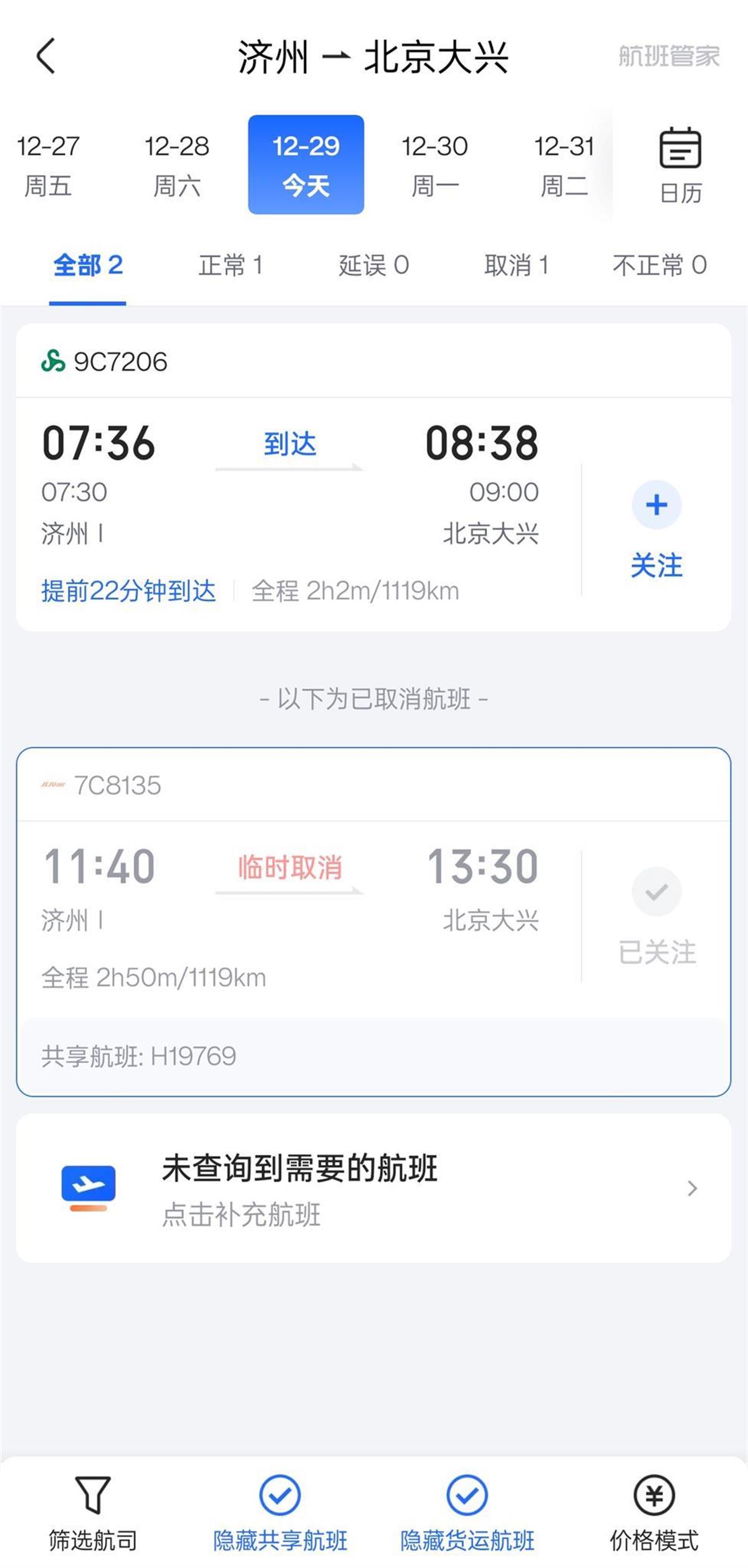Viewport: 748px width, 1568px height.
Task: Go back using the top-left arrow
Action: (46, 56)
